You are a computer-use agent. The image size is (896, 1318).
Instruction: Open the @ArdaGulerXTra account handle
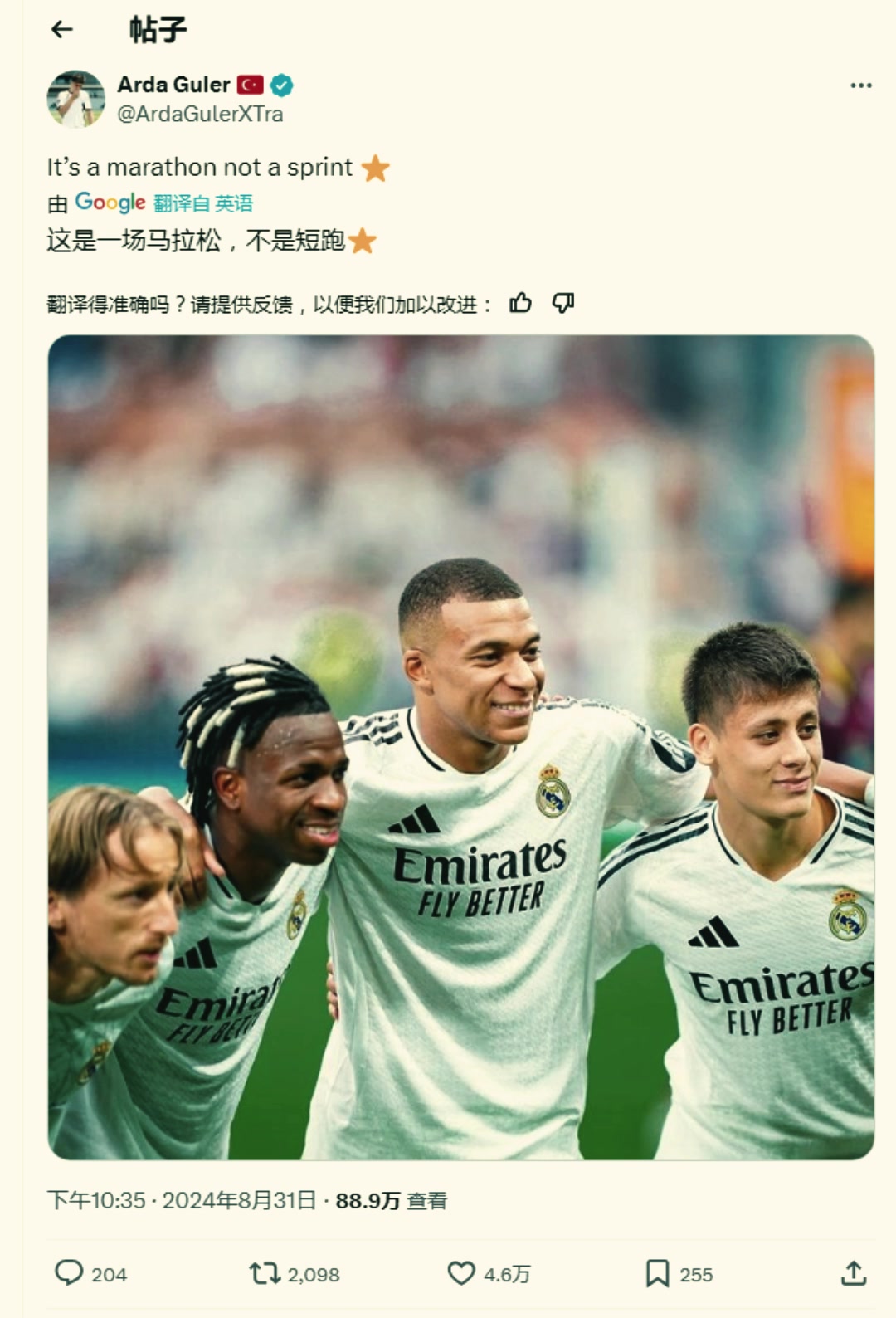(x=200, y=114)
